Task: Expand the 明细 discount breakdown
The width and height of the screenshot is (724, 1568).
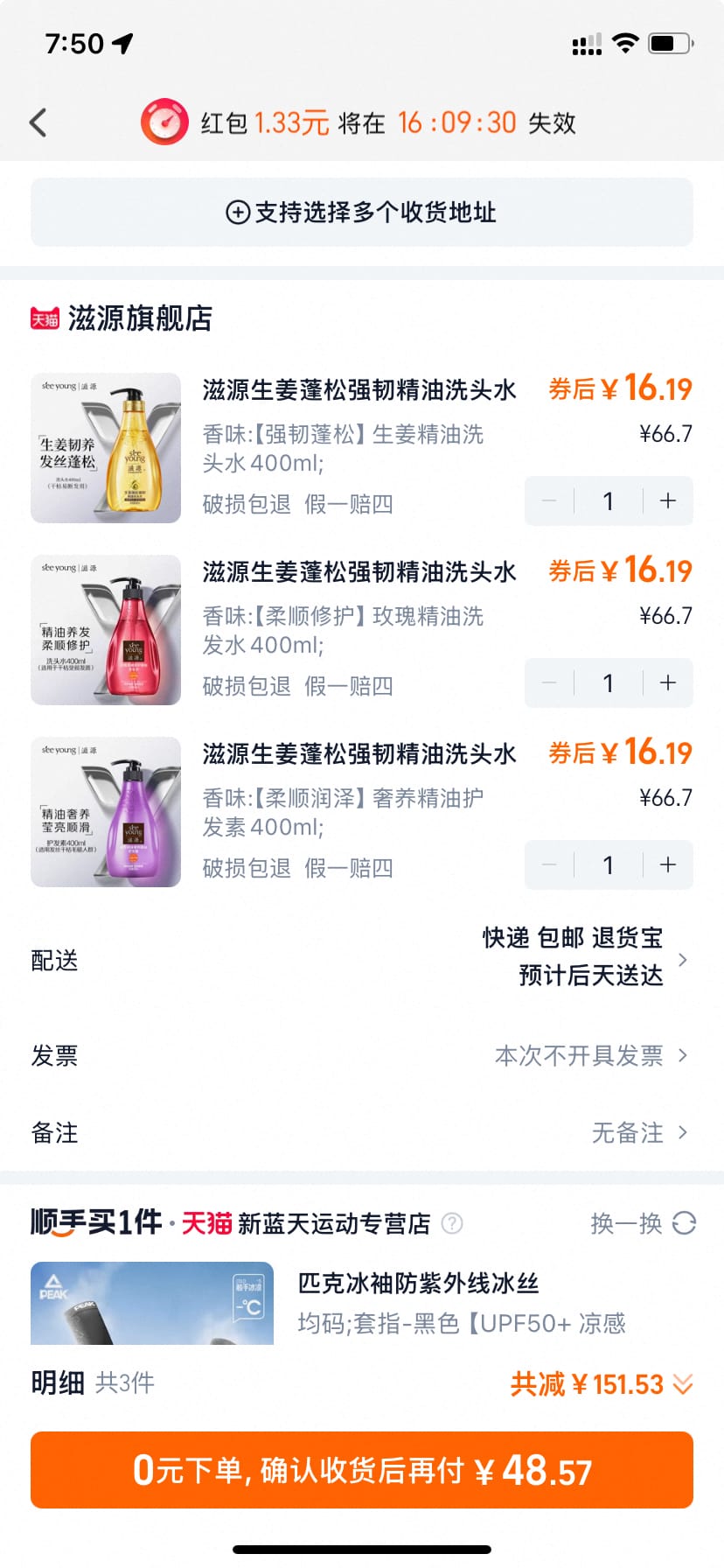Action: pos(680,1383)
